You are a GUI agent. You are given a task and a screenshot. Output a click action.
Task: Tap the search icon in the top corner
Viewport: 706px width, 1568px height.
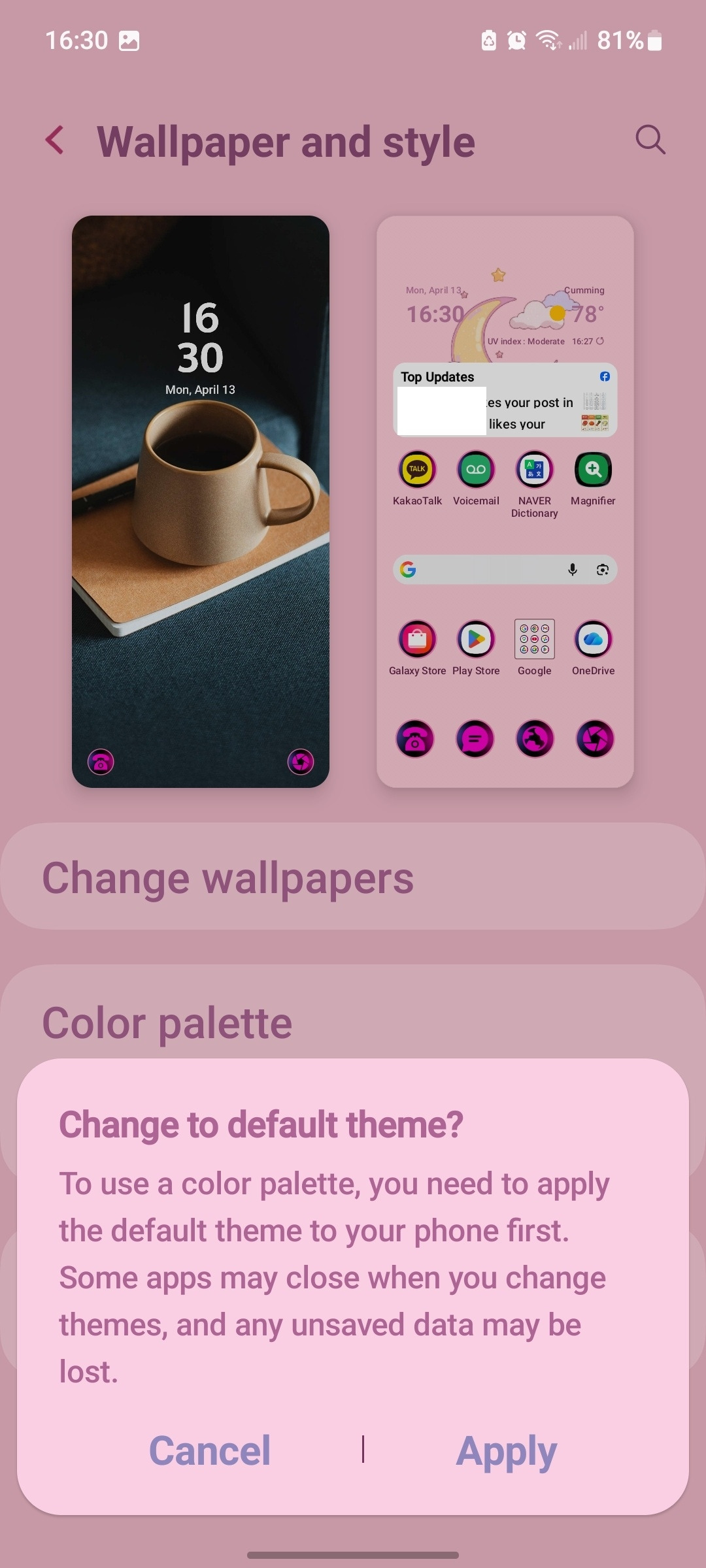[x=651, y=140]
